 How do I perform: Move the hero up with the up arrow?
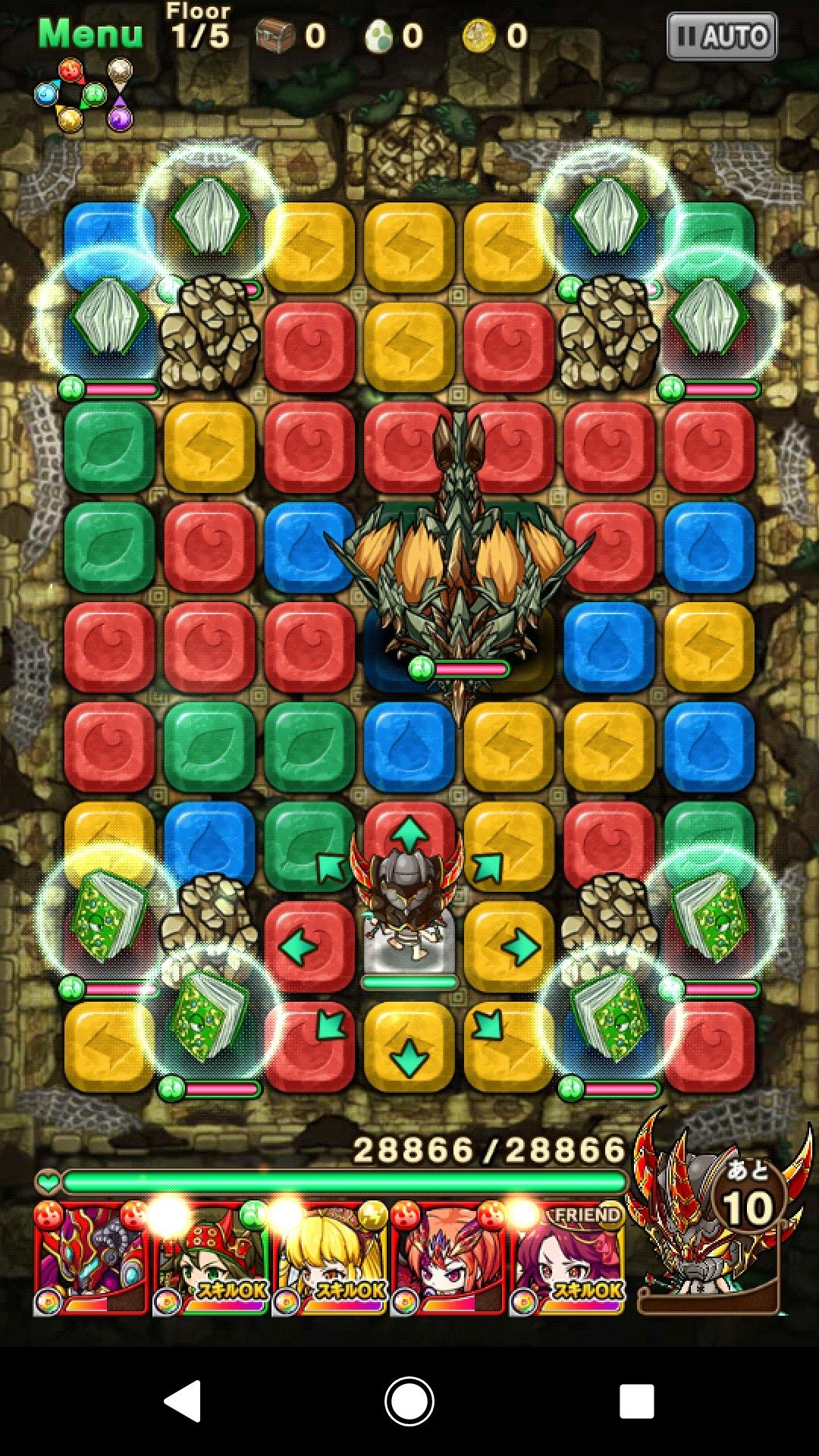pyautogui.click(x=409, y=834)
